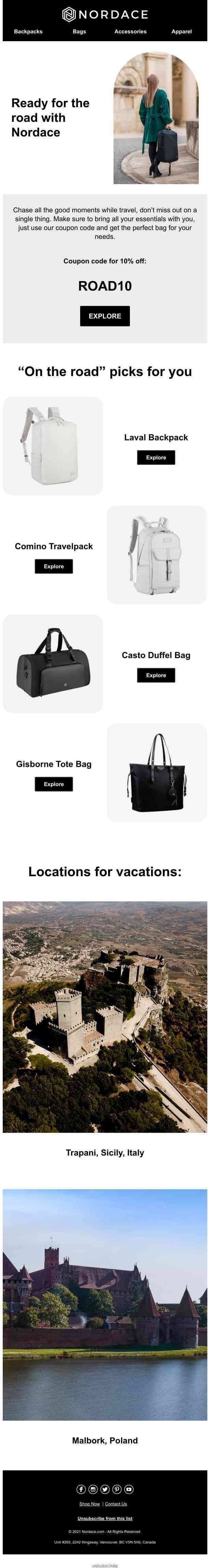Open the Contact Us link
The image size is (208, 1568).
coord(116,1503)
